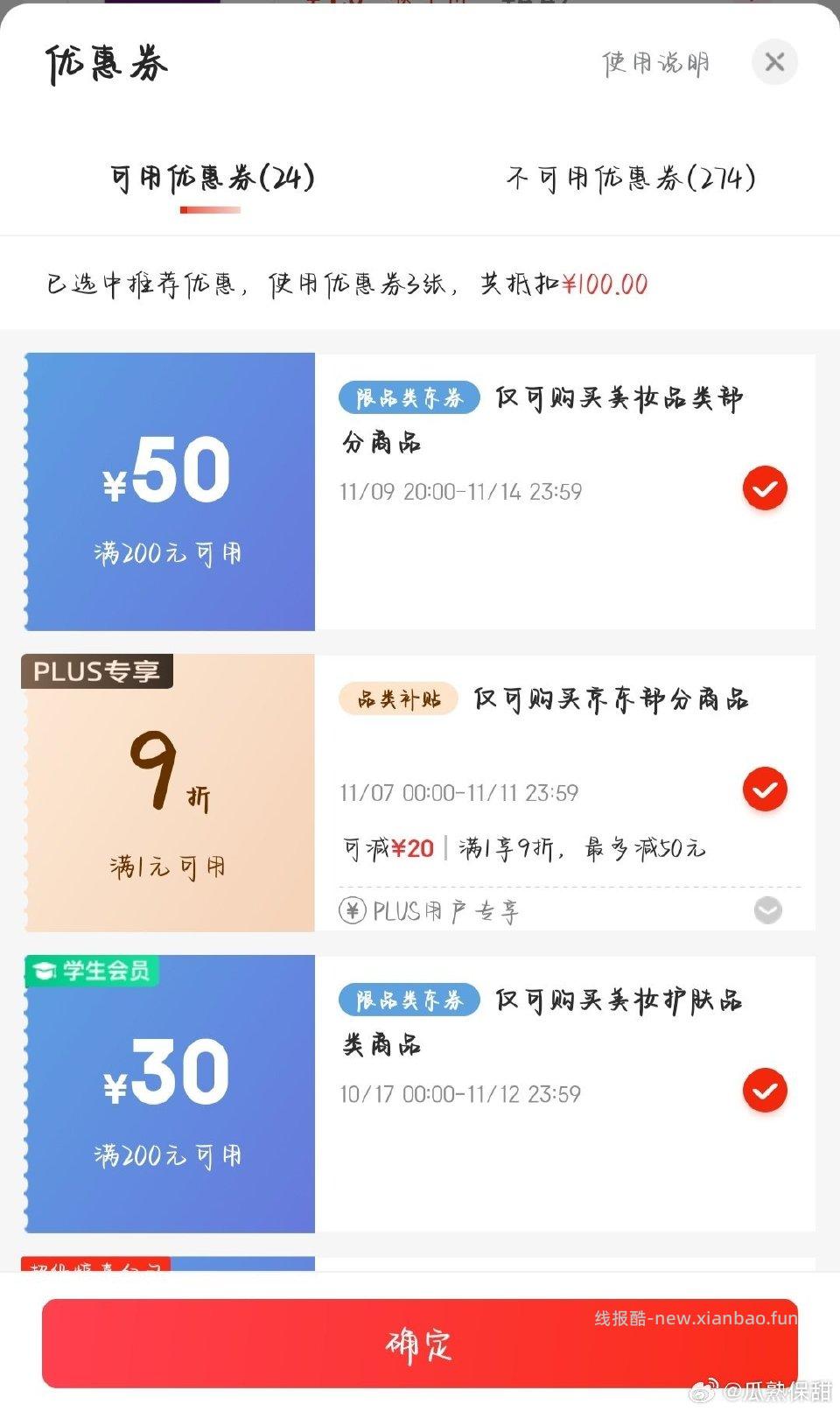Screen dimensions: 840x1411
Task: Click the 限品类东券 tag on the ¥30 coupon
Action: [408, 1000]
